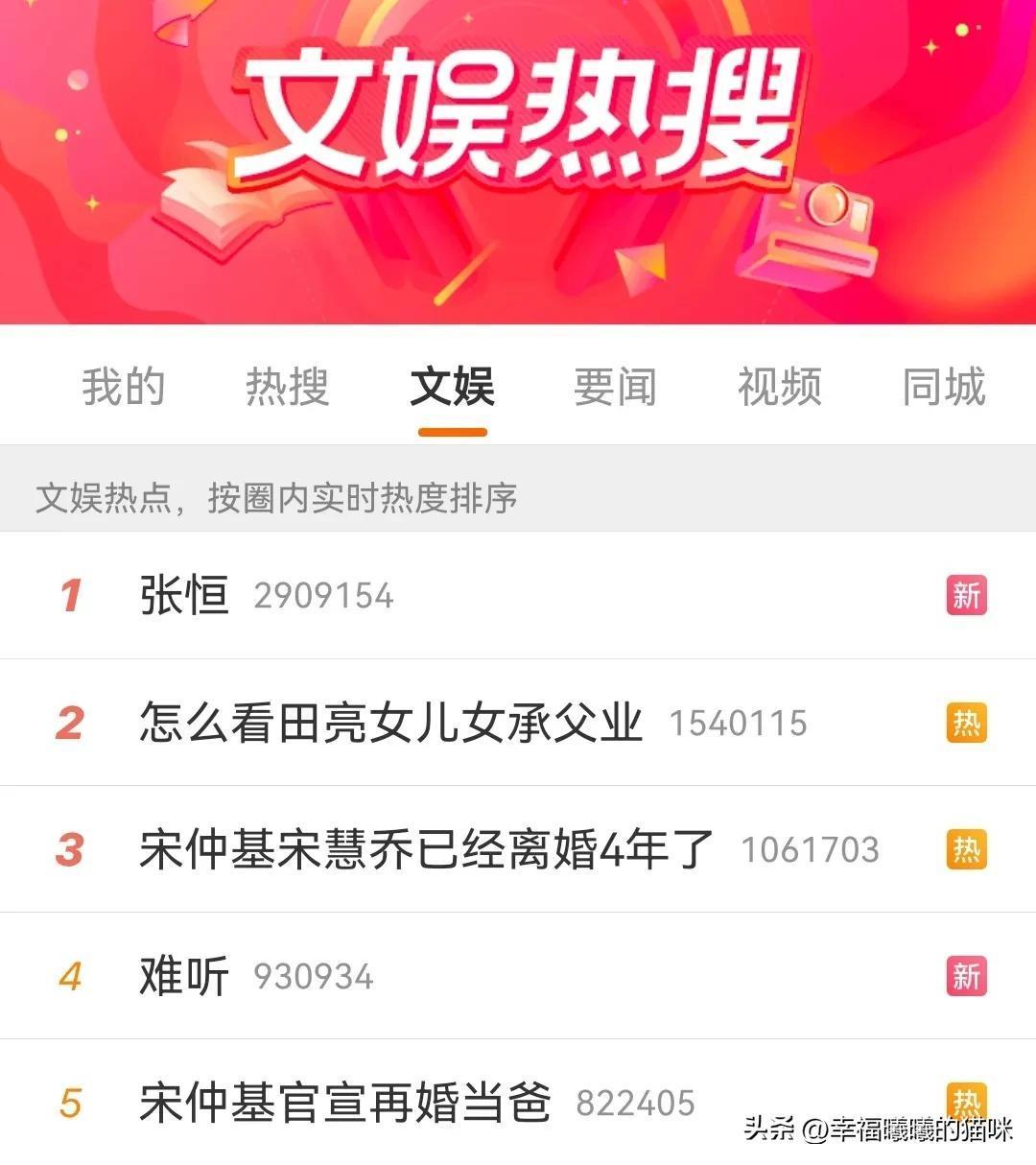This screenshot has width=1036, height=1165.
Task: Switch to the 热搜 tab
Action: (287, 387)
